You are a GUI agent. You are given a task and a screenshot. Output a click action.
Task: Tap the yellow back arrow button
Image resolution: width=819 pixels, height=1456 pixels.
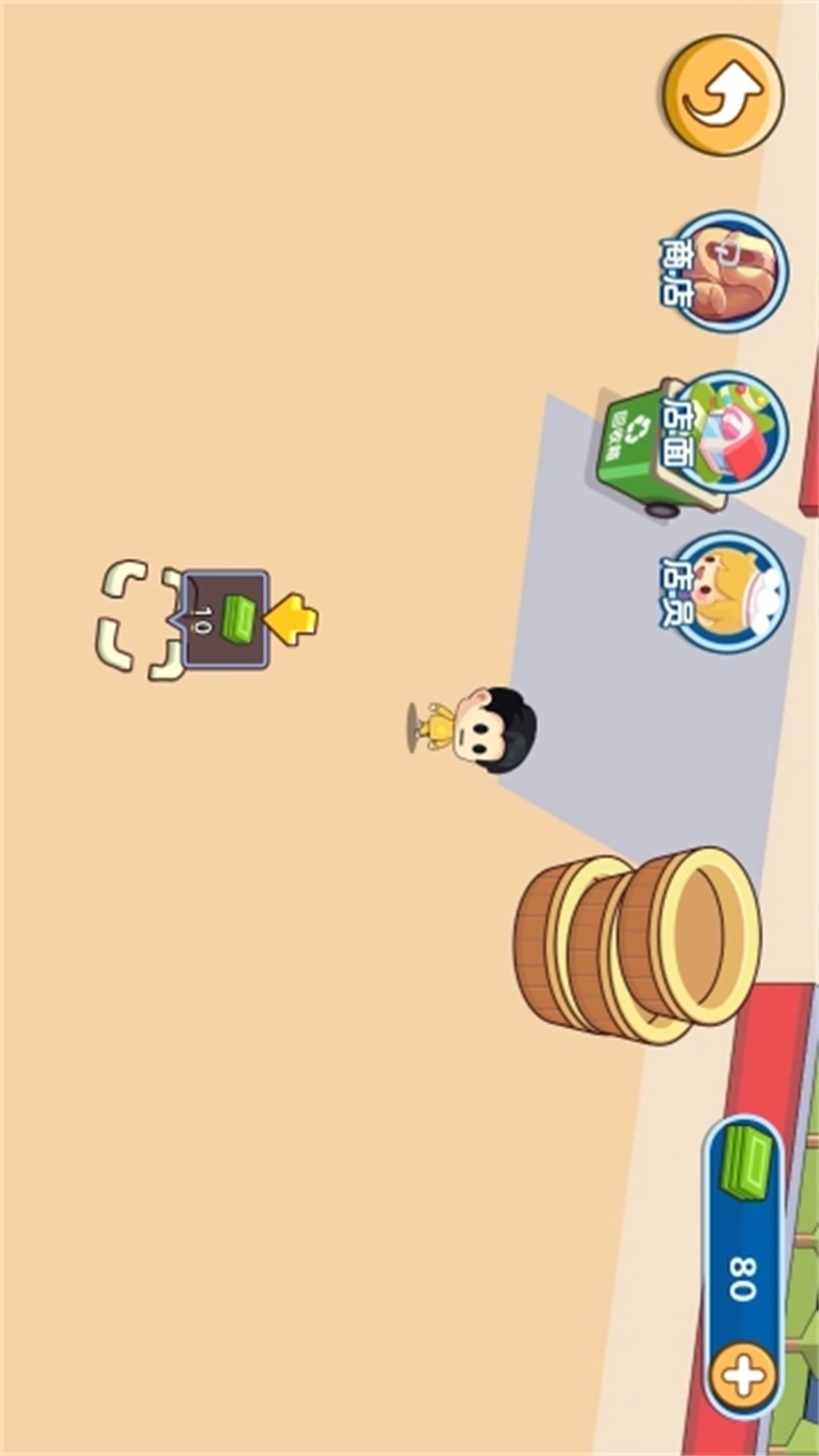[x=723, y=96]
